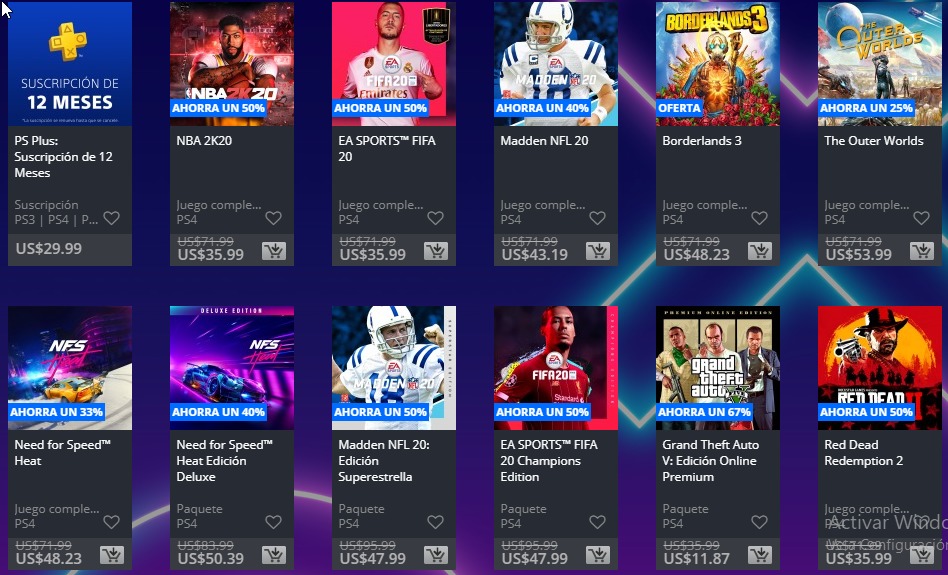Add EA SPORTS FIFA 20 to wishlist
The height and width of the screenshot is (575, 948).
435,218
